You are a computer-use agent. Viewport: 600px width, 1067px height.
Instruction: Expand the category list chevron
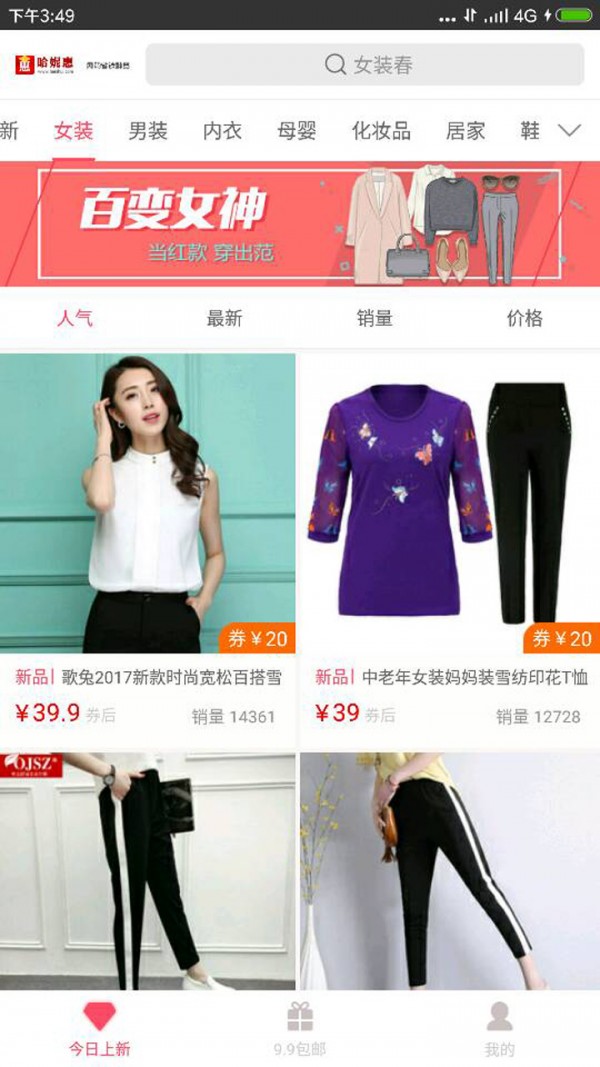tap(569, 131)
